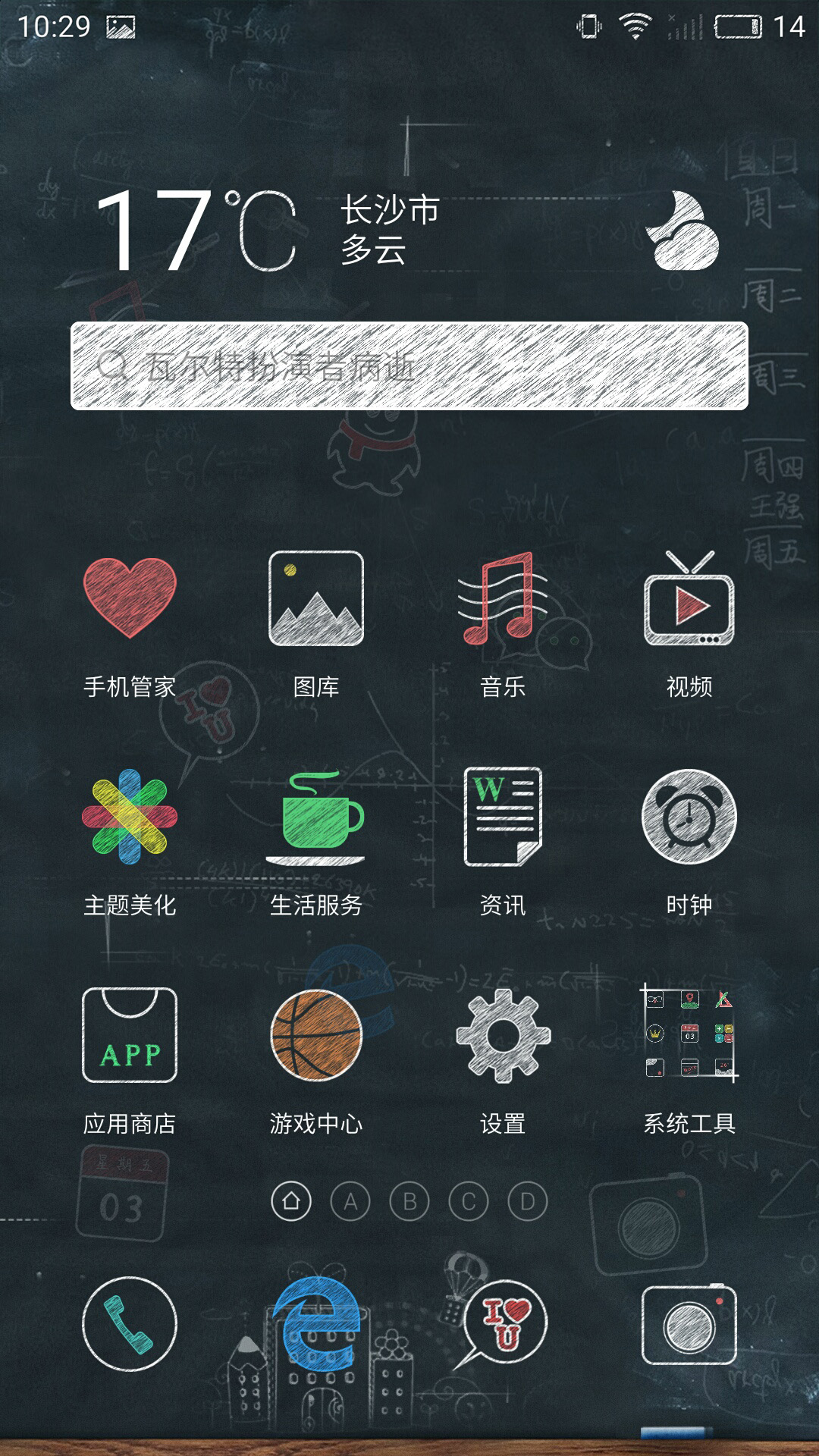Open the phone dialer in the dock

pyautogui.click(x=130, y=1324)
